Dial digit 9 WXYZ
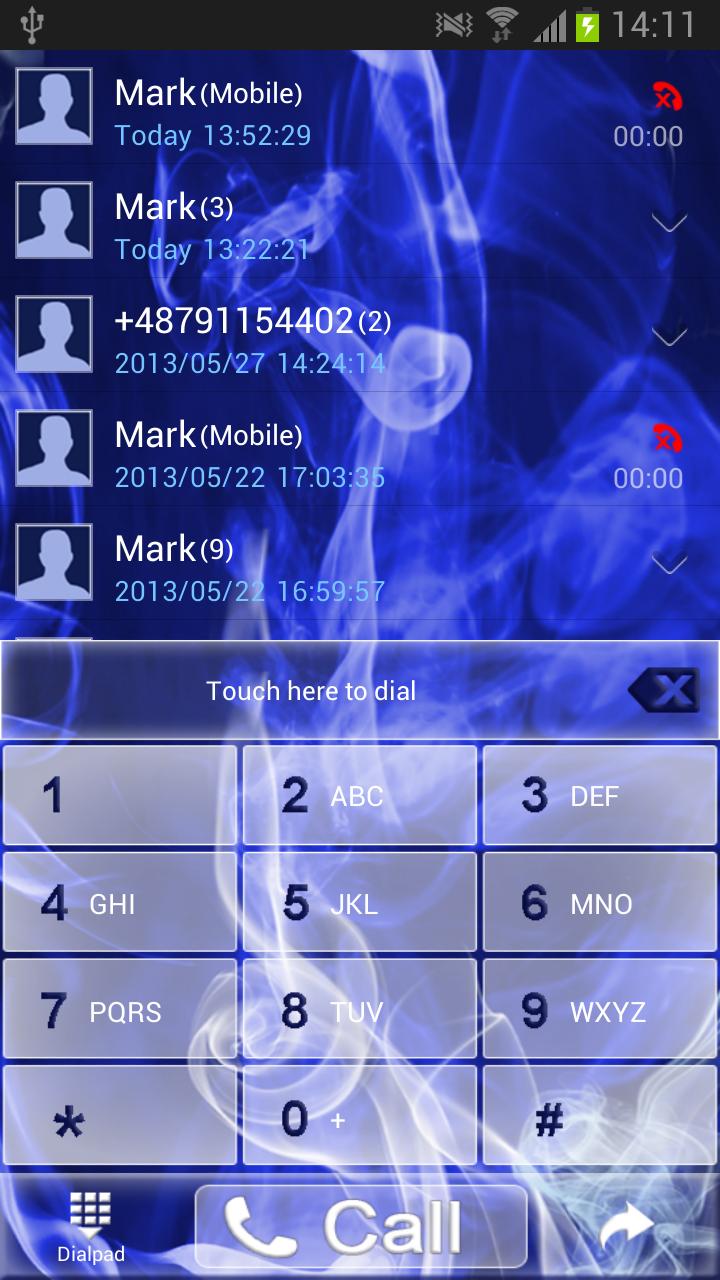 pos(600,1010)
